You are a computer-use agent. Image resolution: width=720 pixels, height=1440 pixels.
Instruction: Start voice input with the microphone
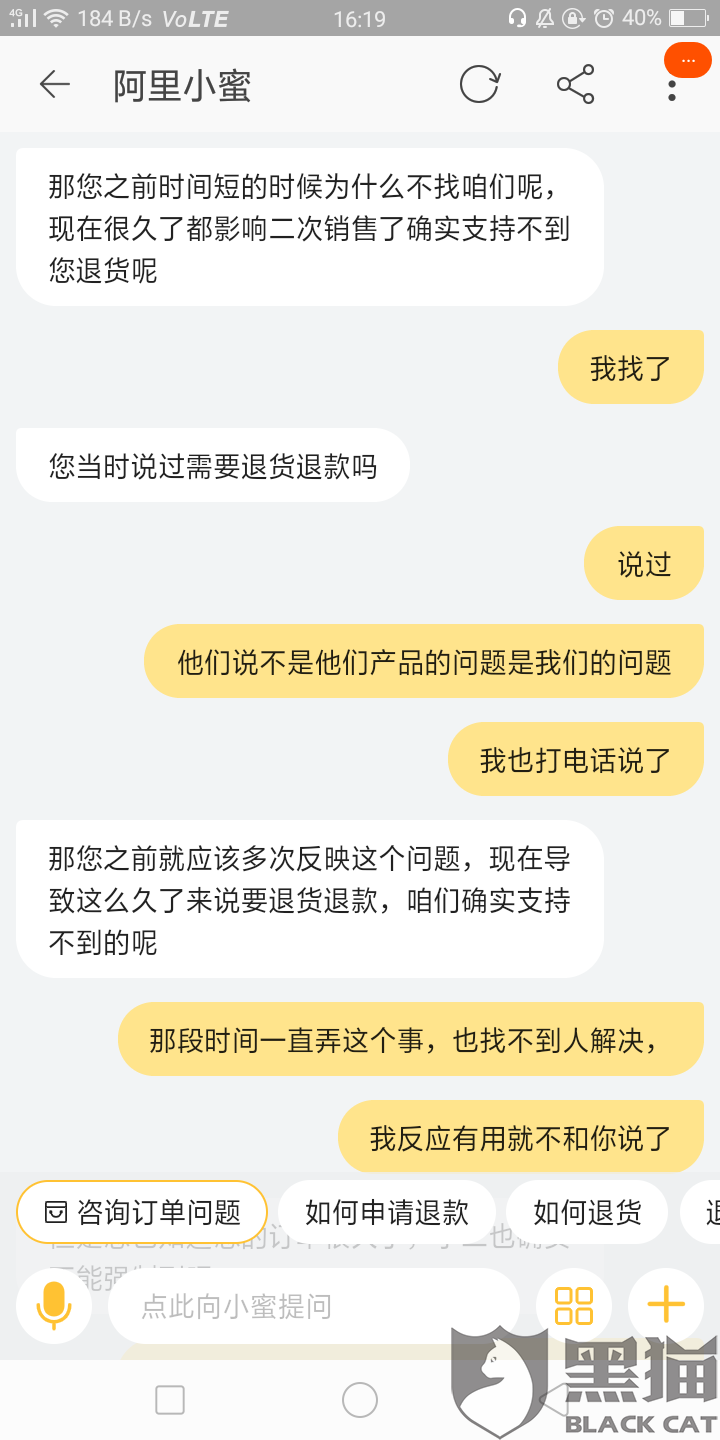54,1306
